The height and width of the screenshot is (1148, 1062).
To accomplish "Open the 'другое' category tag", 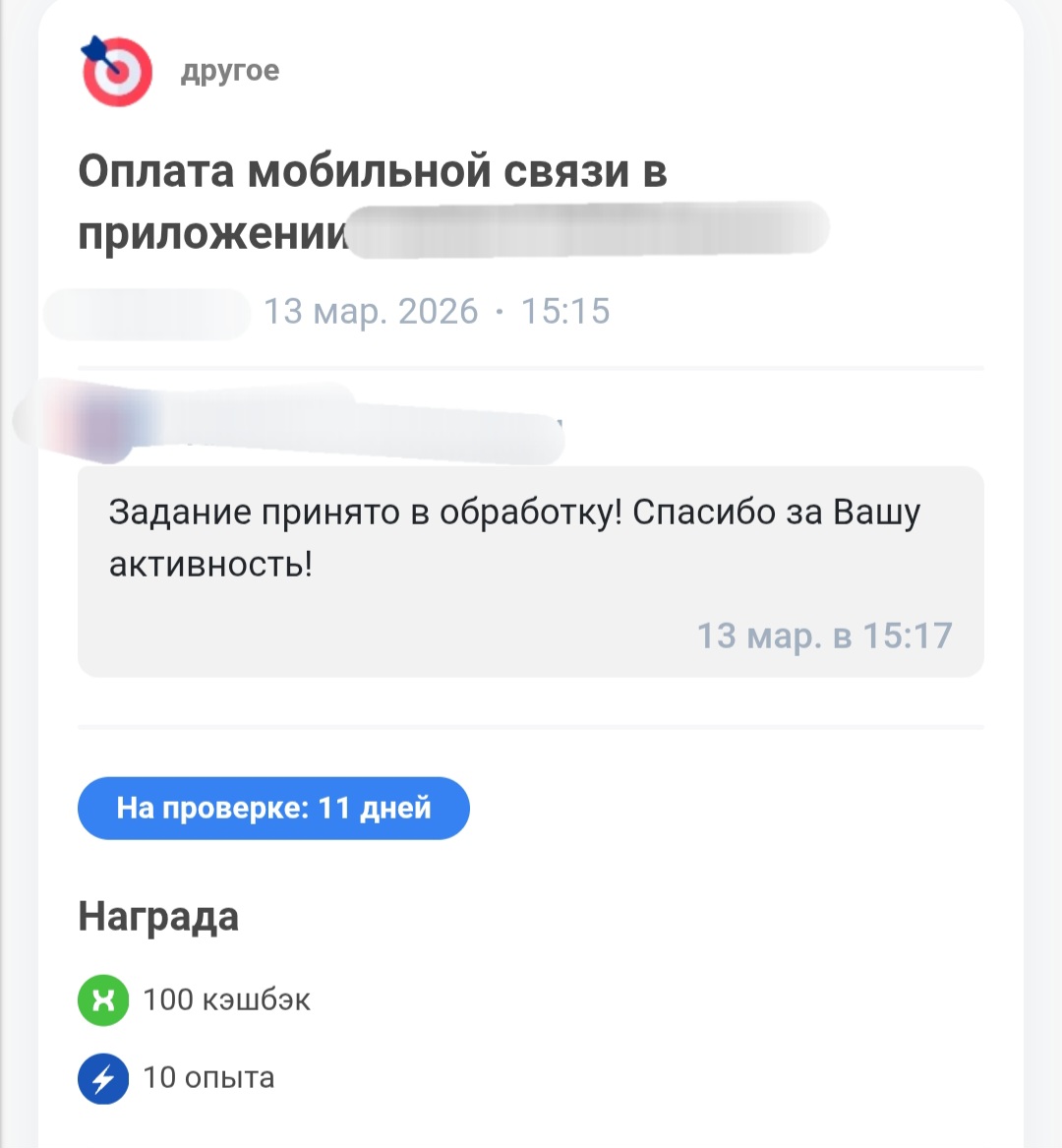I will pyautogui.click(x=230, y=71).
